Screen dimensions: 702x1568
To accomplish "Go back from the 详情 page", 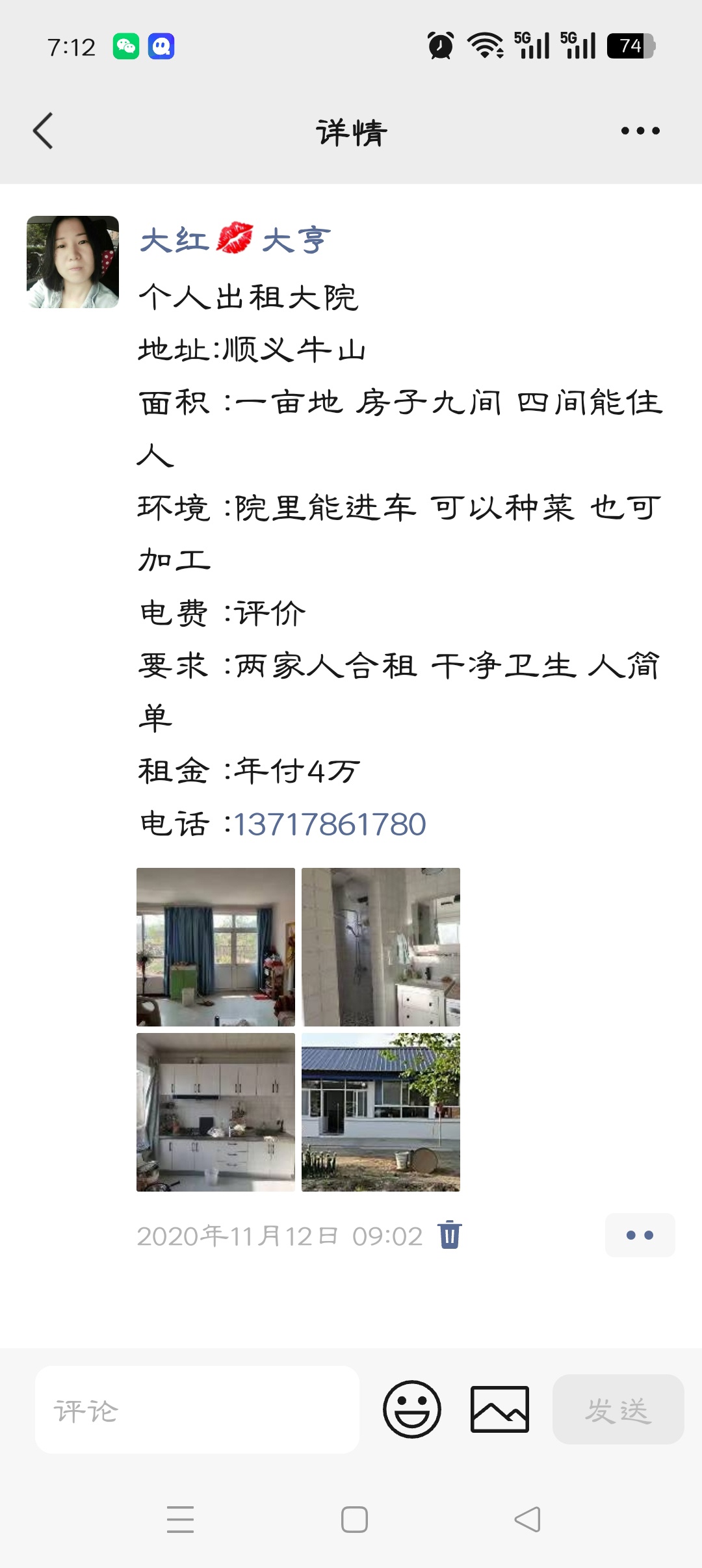I will click(x=43, y=131).
